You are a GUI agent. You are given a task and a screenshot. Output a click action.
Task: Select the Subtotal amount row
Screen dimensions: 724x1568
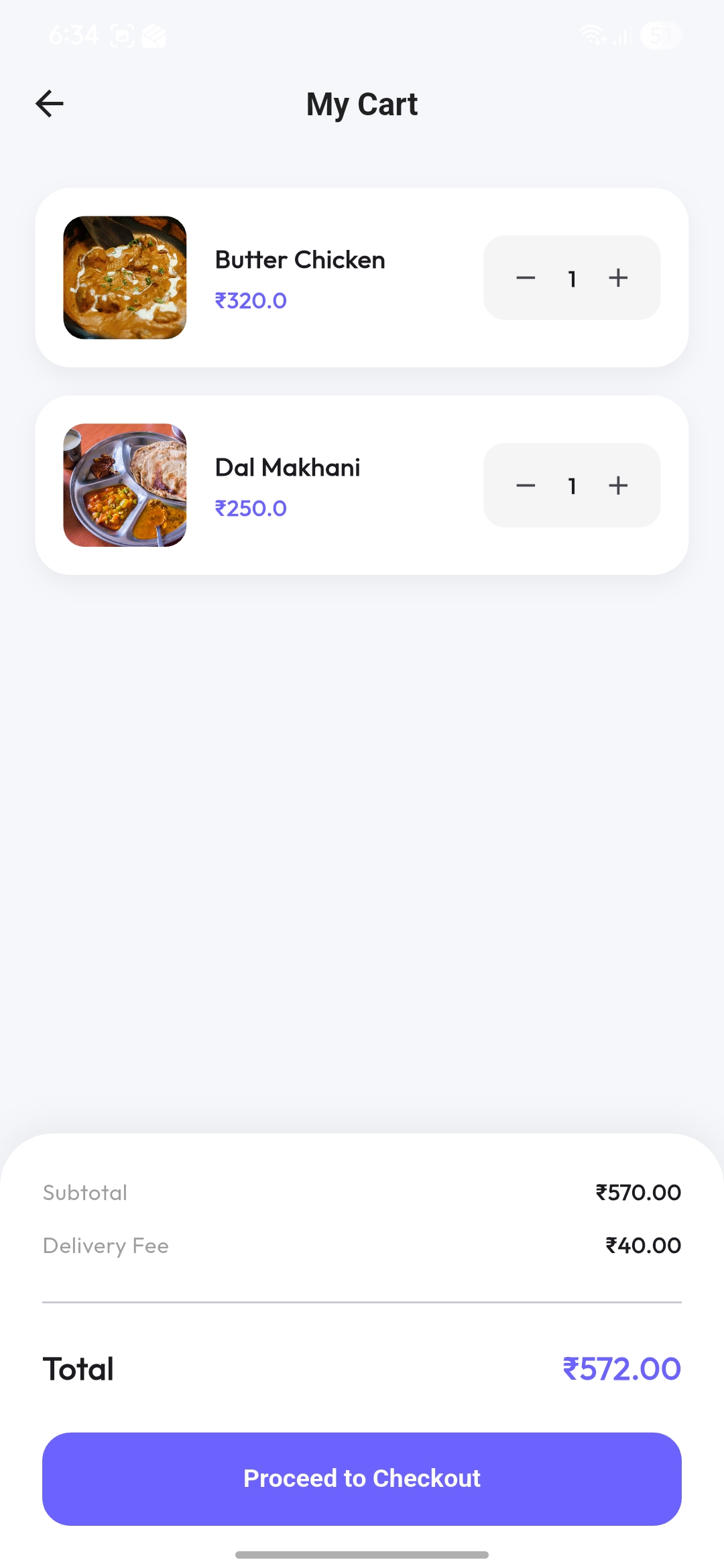coord(638,1192)
